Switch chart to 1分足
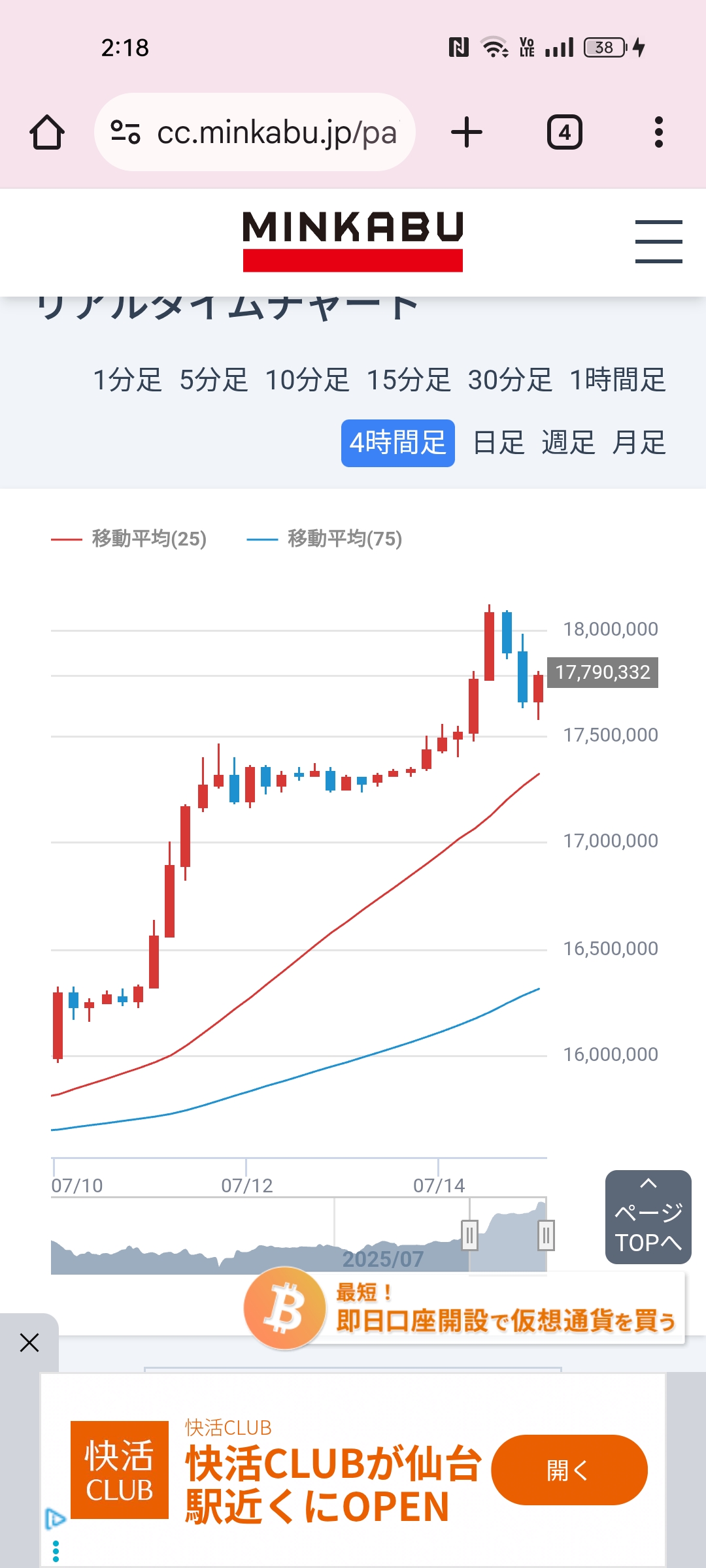The width and height of the screenshot is (706, 1568). [x=127, y=380]
